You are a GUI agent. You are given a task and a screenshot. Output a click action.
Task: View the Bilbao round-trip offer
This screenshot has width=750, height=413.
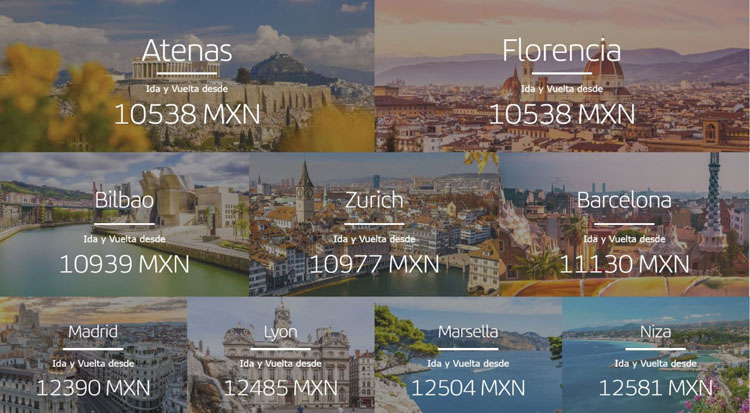[124, 229]
